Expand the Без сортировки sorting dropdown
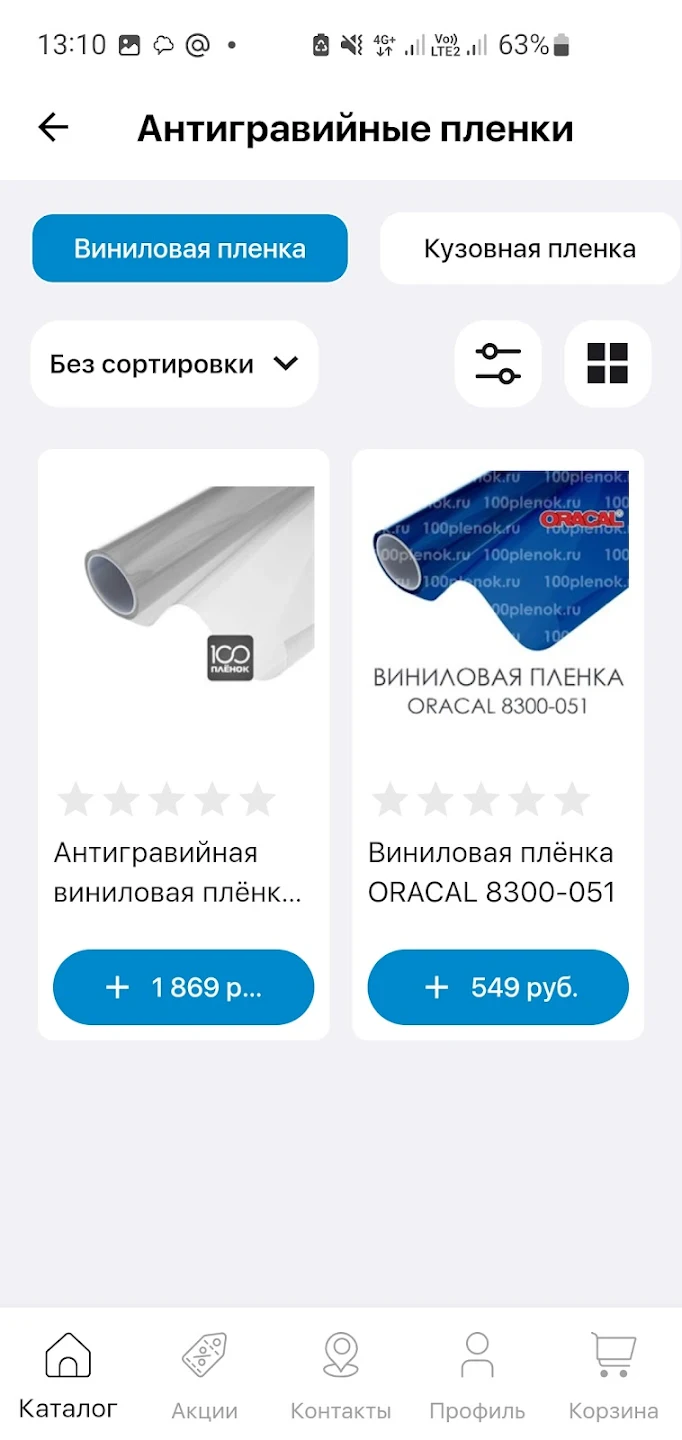Screen dimensions: 682x1440 tap(174, 364)
